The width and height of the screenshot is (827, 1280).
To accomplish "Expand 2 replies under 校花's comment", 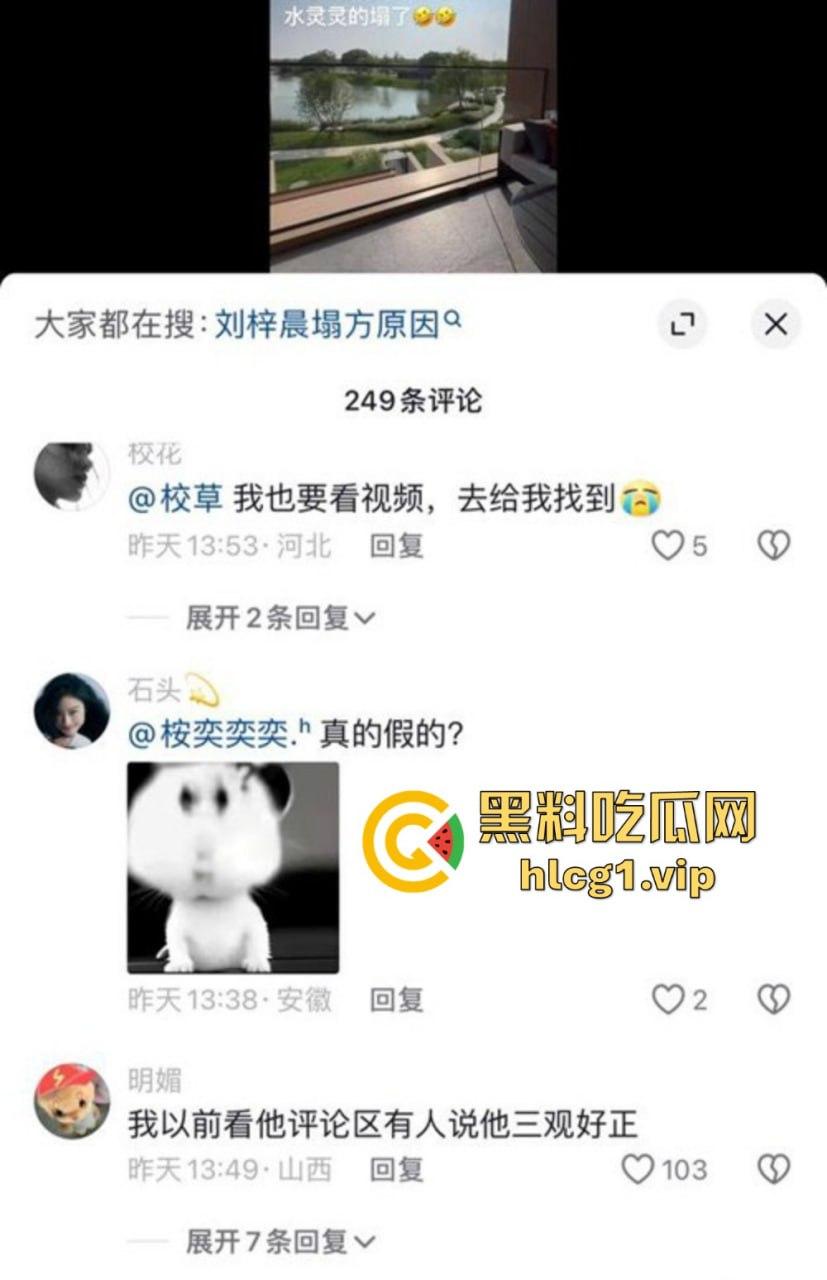I will [x=279, y=618].
